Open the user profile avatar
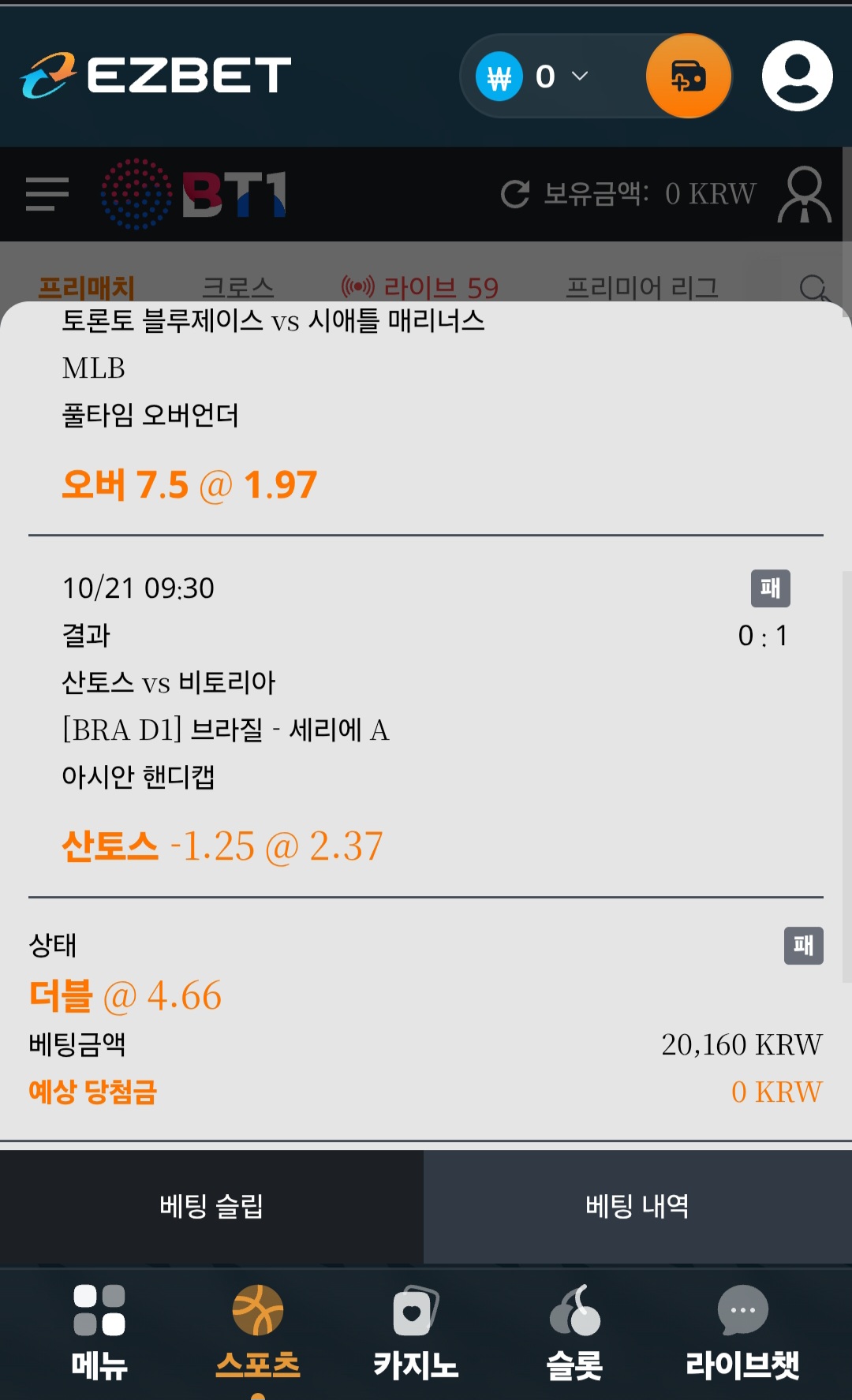This screenshot has width=852, height=1400. coord(797,77)
